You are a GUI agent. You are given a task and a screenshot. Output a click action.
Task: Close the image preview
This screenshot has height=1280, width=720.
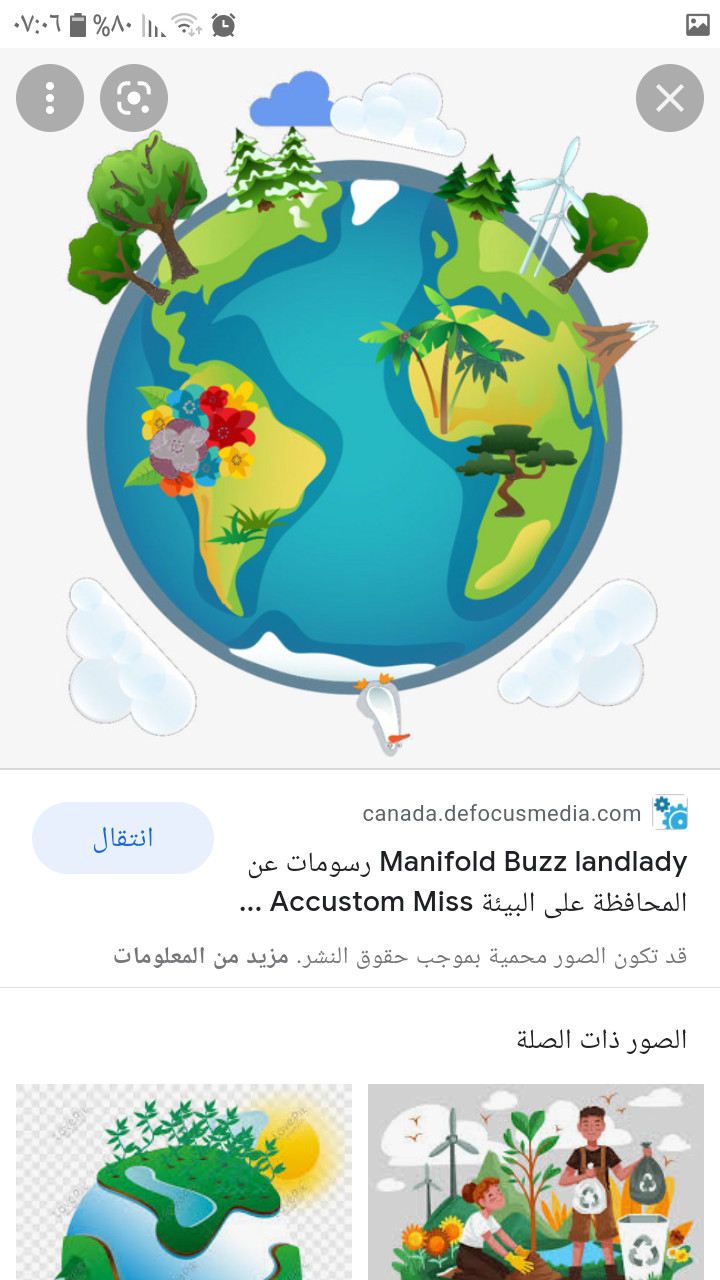coord(669,98)
